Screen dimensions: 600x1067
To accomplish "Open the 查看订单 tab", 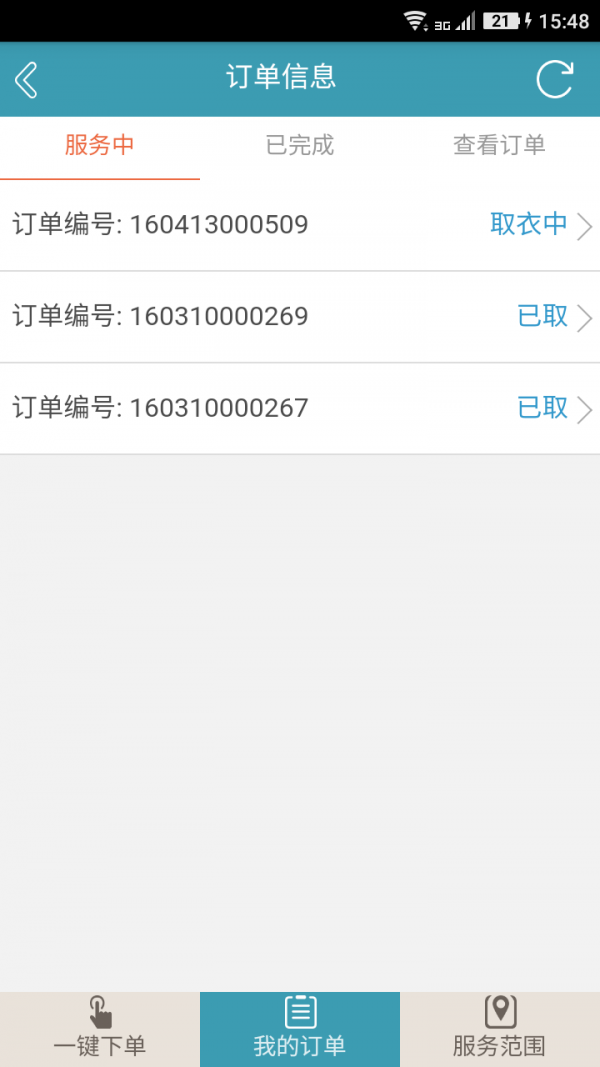I will [499, 146].
